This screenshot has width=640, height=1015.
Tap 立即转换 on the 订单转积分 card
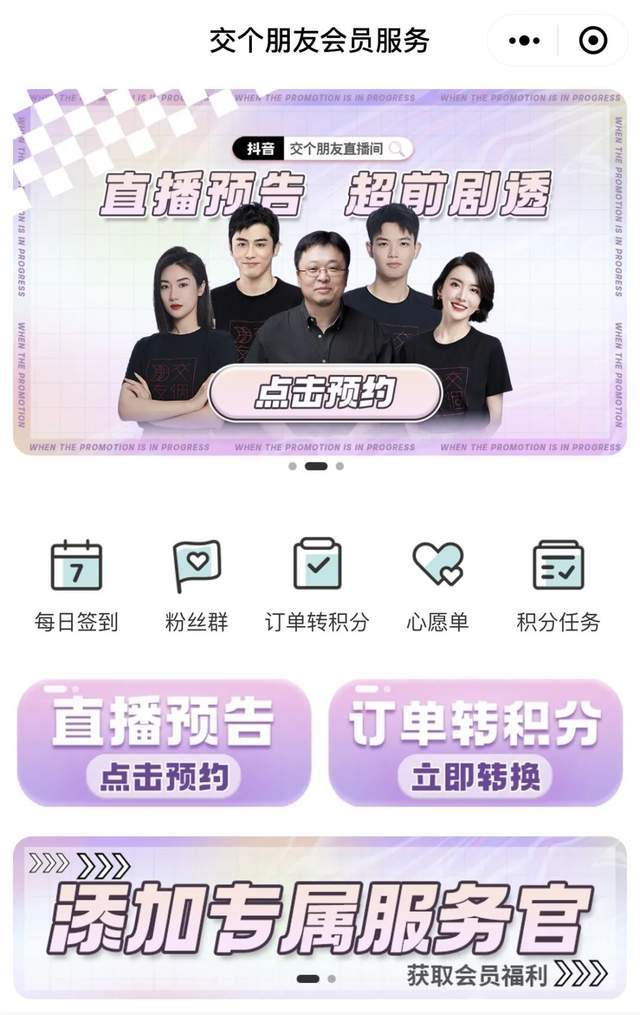476,777
